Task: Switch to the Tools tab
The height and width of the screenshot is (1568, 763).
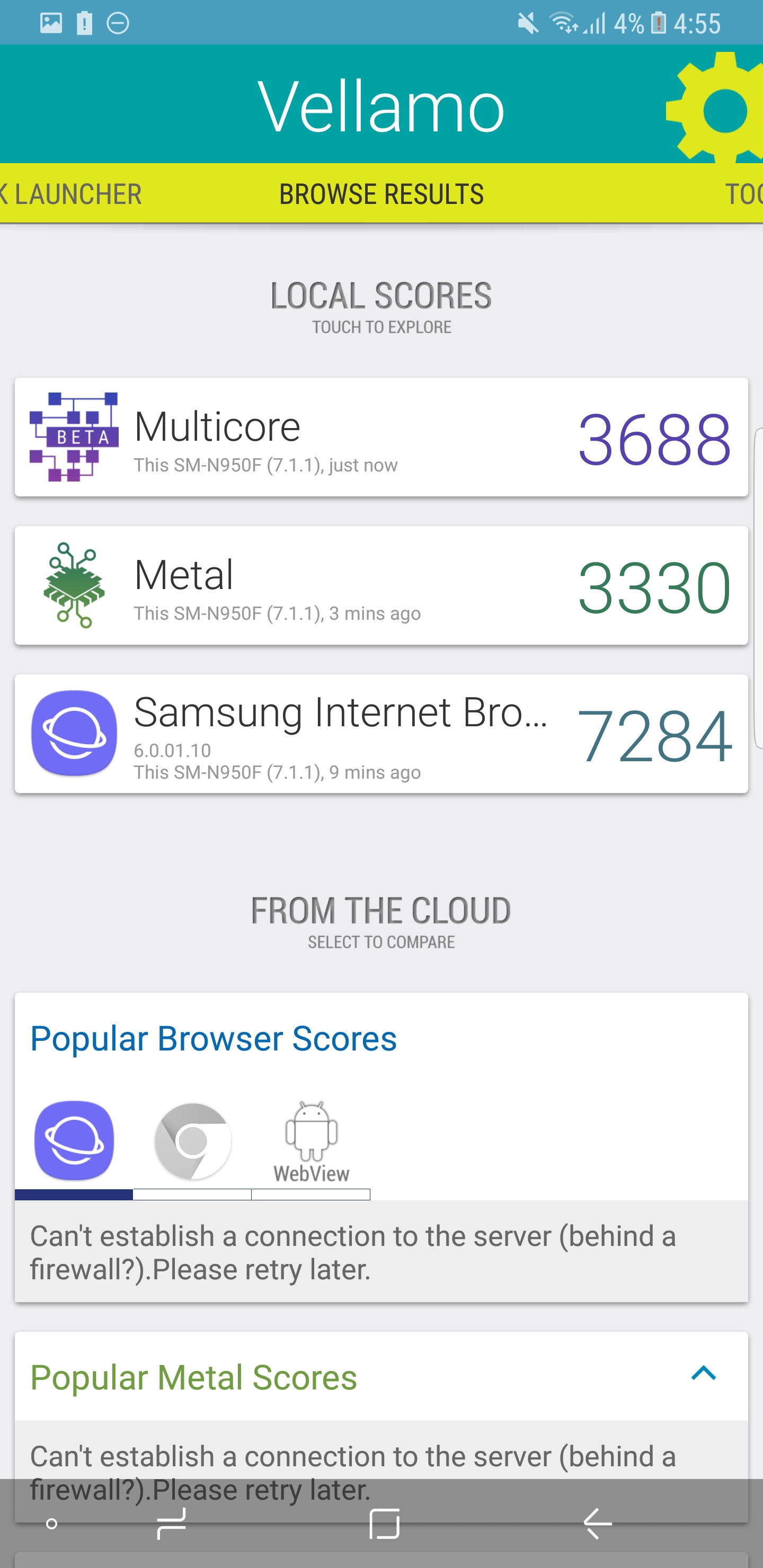Action: point(743,194)
